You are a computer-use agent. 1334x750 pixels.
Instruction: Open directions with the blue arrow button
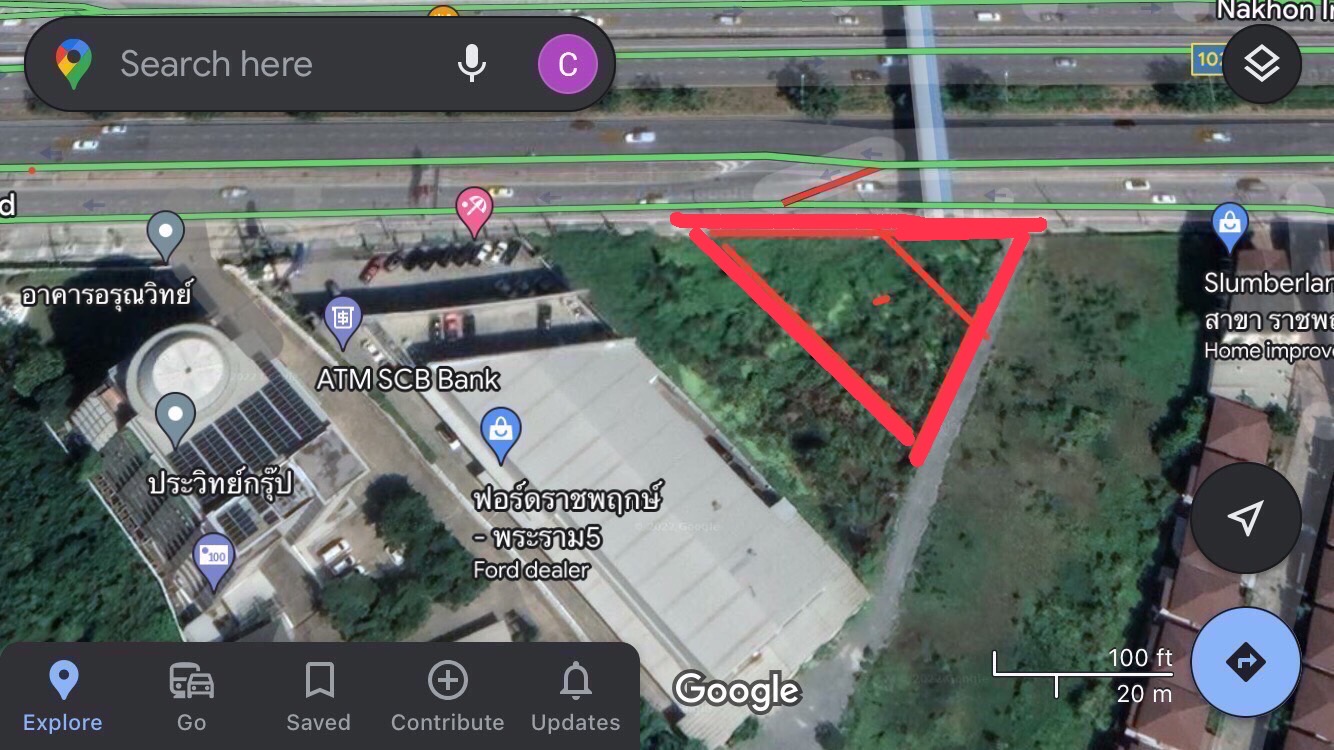click(x=1245, y=662)
